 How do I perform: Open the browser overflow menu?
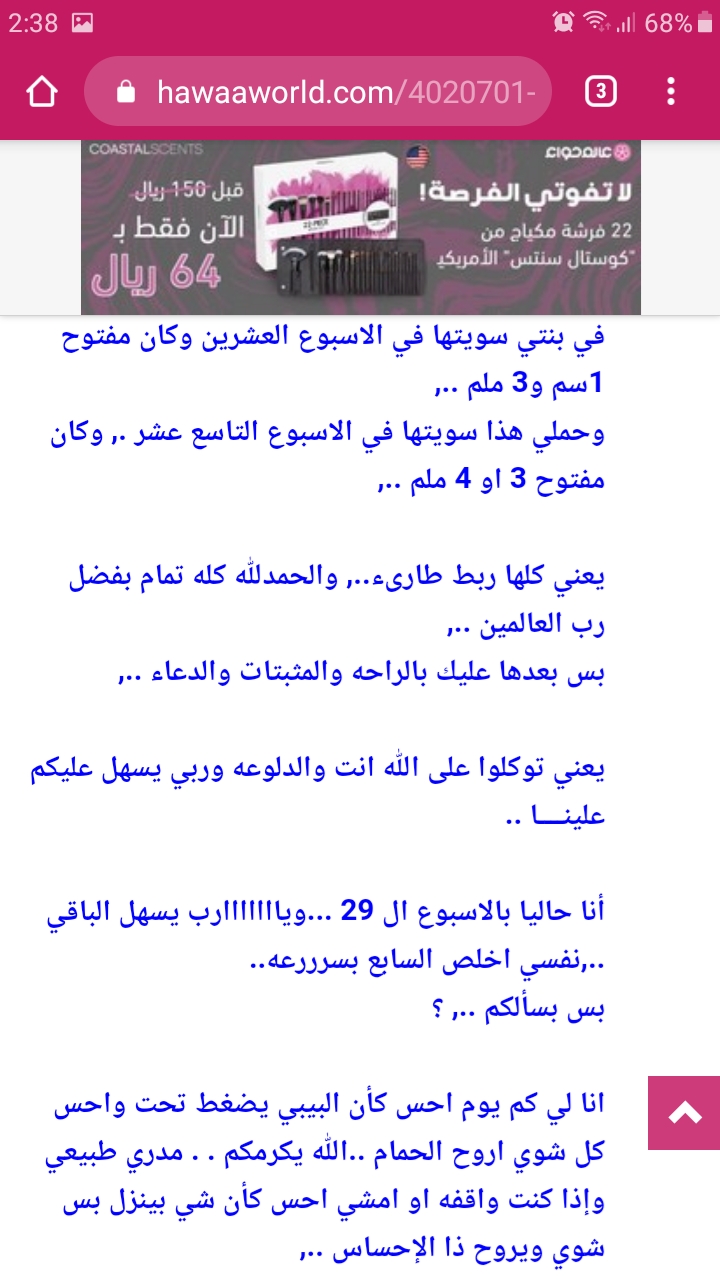[x=671, y=92]
